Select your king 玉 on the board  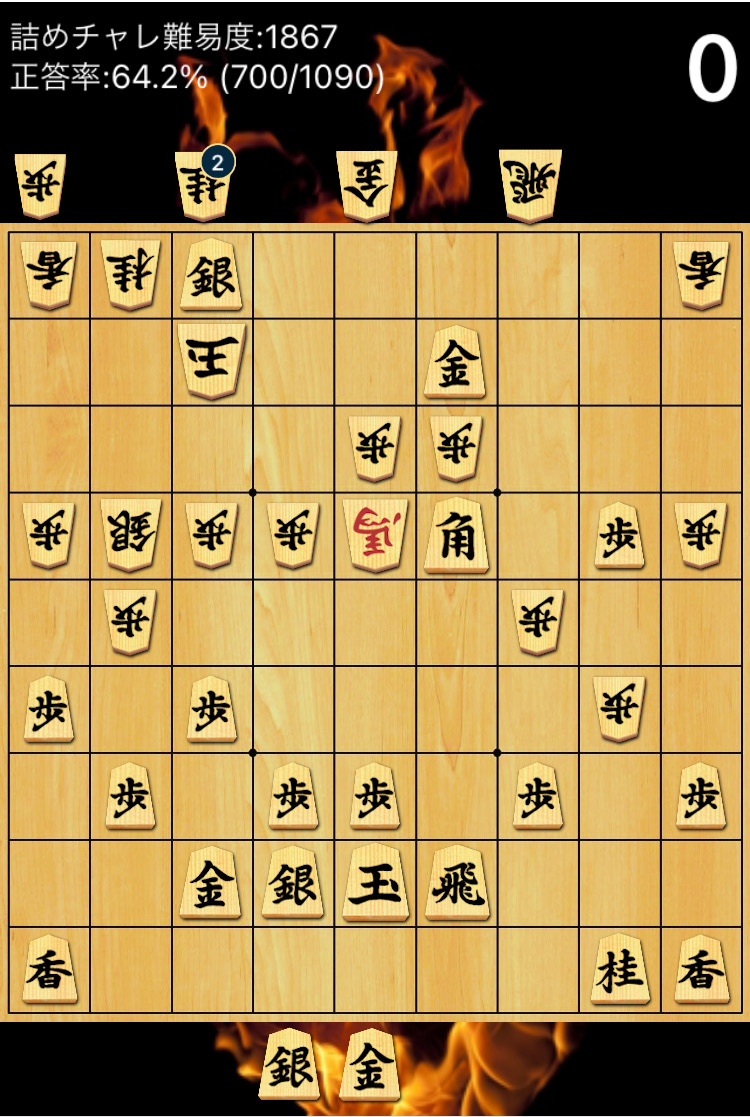[x=373, y=885]
